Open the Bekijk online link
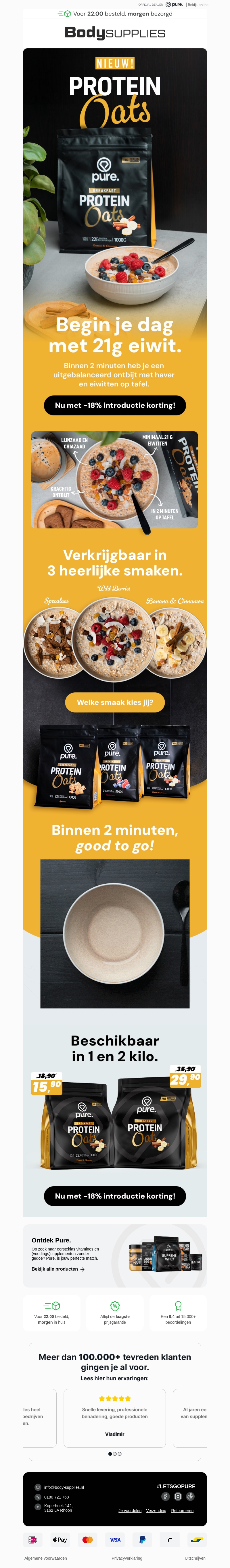Screen dimensions: 230x1568 (x=198, y=5)
